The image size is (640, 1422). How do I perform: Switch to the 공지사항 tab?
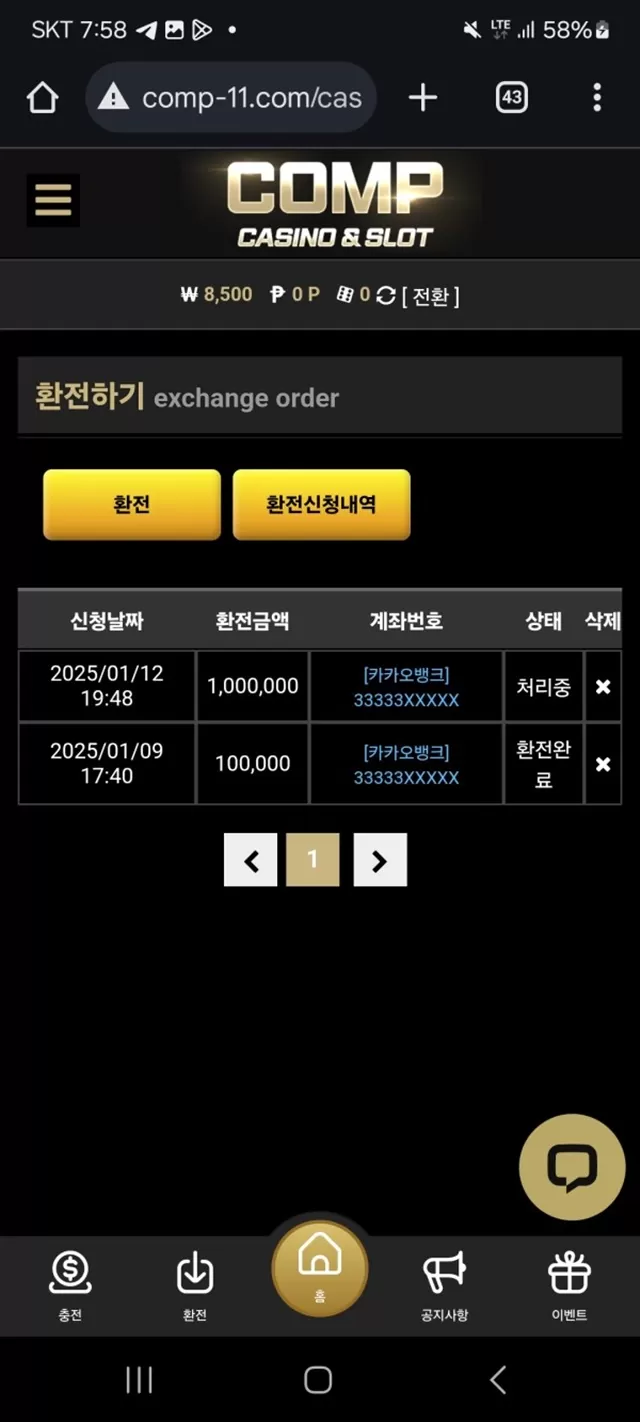point(444,1286)
